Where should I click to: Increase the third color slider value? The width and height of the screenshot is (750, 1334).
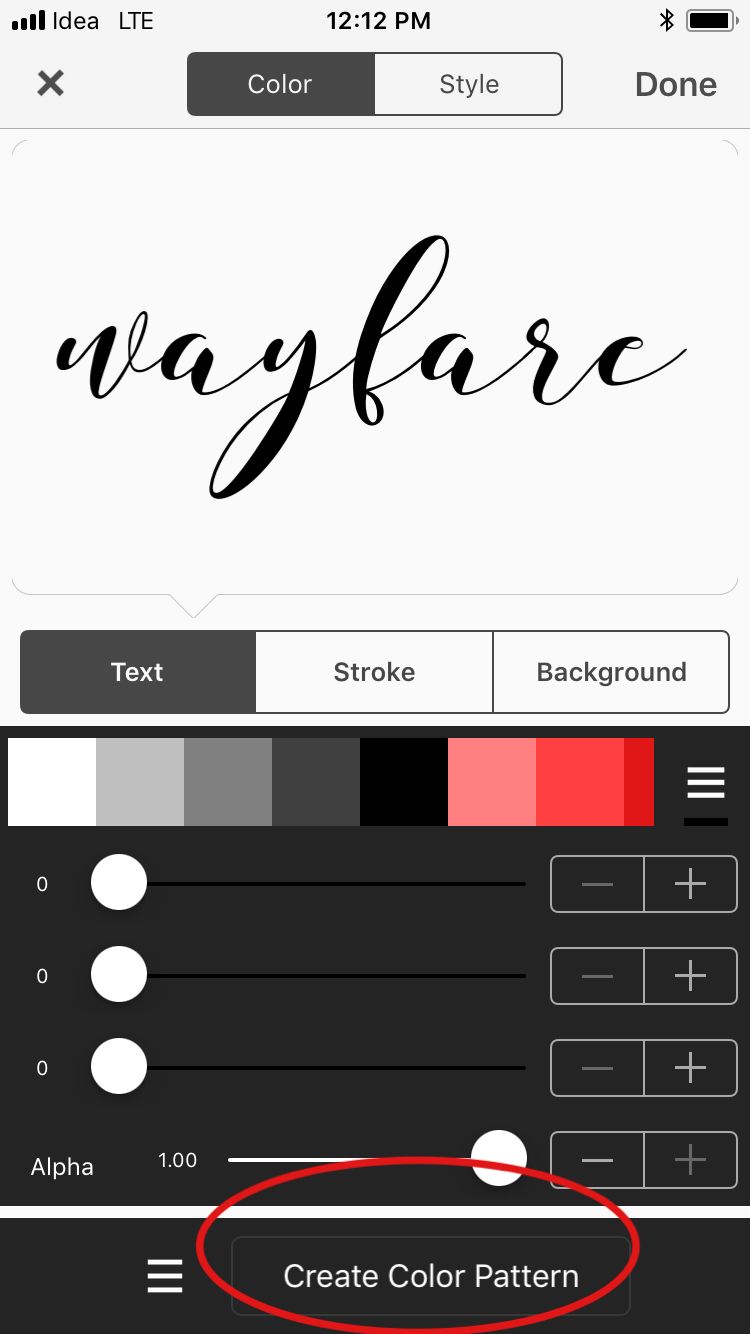(690, 1068)
